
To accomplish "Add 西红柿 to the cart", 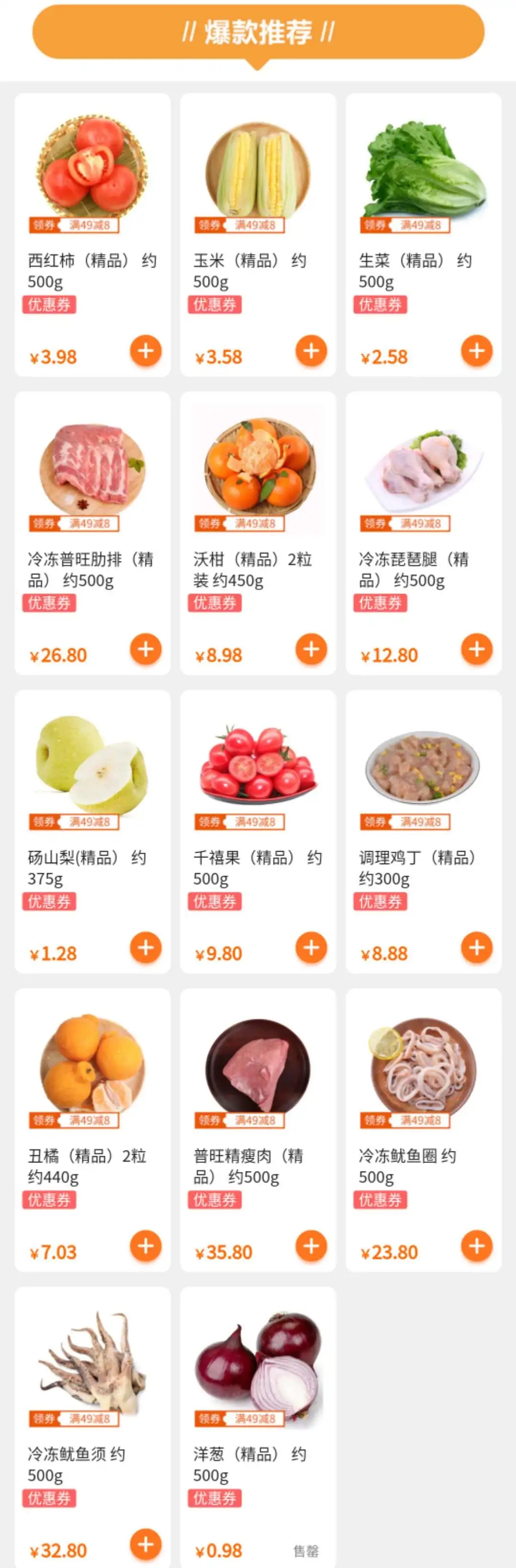I will (x=145, y=351).
